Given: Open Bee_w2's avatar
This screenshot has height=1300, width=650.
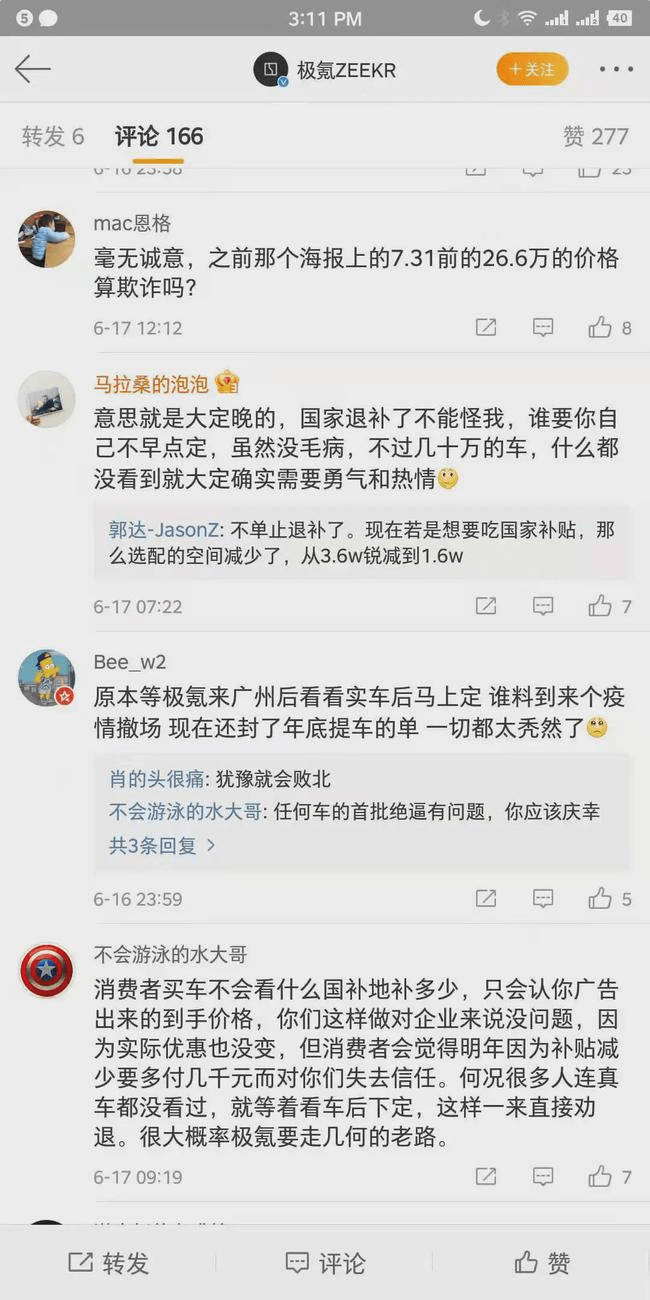Looking at the screenshot, I should coord(47,677).
